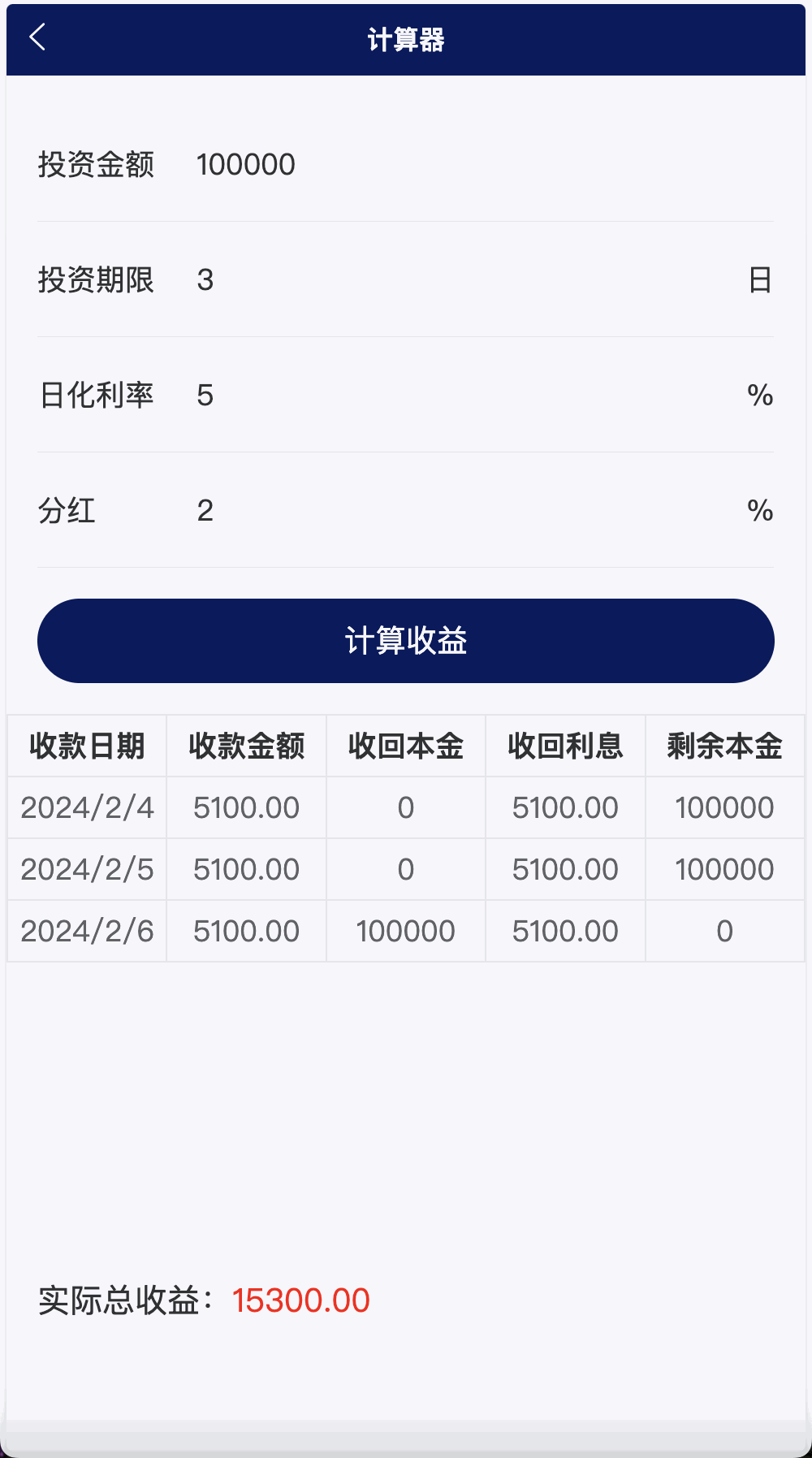Select the 2024/2/4 date cell
Viewport: 812px width, 1458px height.
(86, 807)
